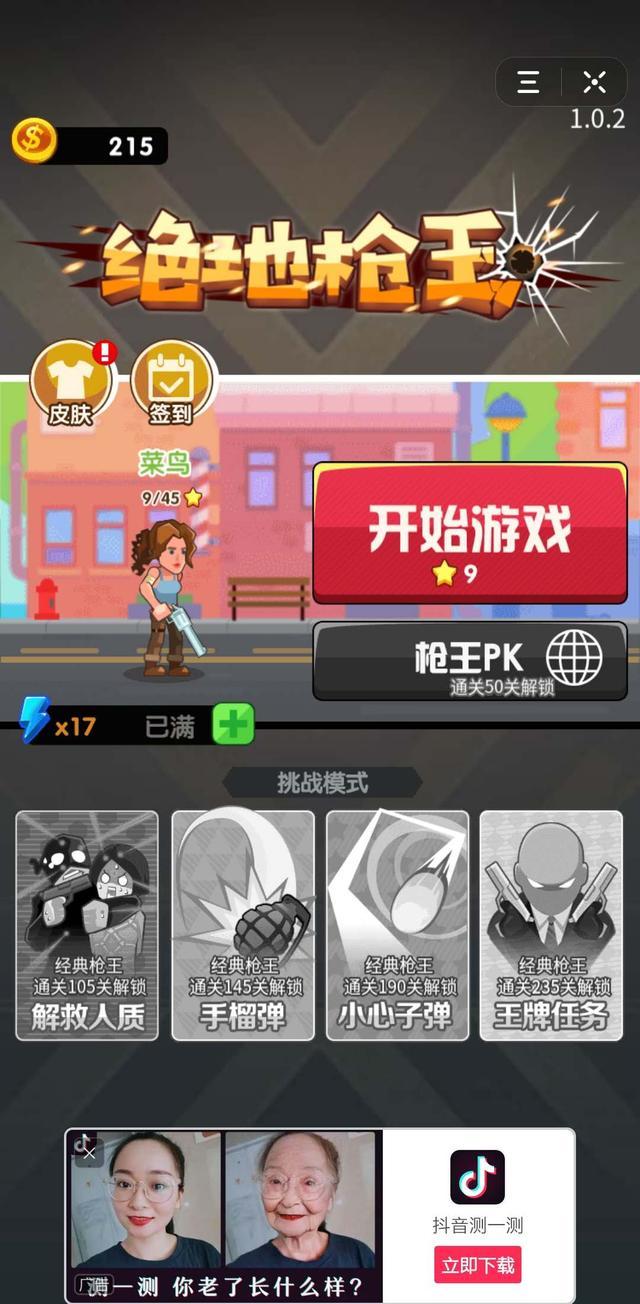Close the mini-program with the X icon
The image size is (640, 1304).
pos(595,82)
